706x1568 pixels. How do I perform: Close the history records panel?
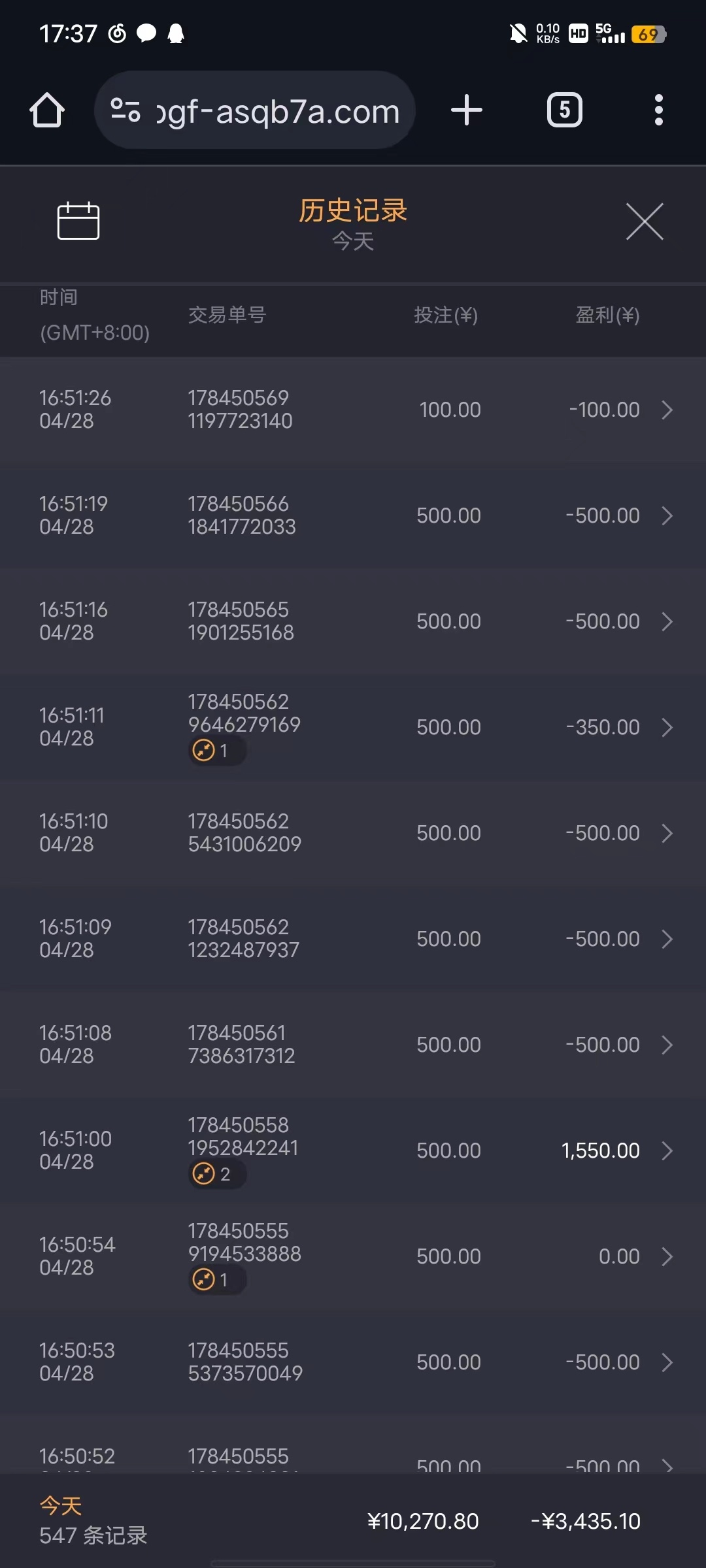click(645, 221)
